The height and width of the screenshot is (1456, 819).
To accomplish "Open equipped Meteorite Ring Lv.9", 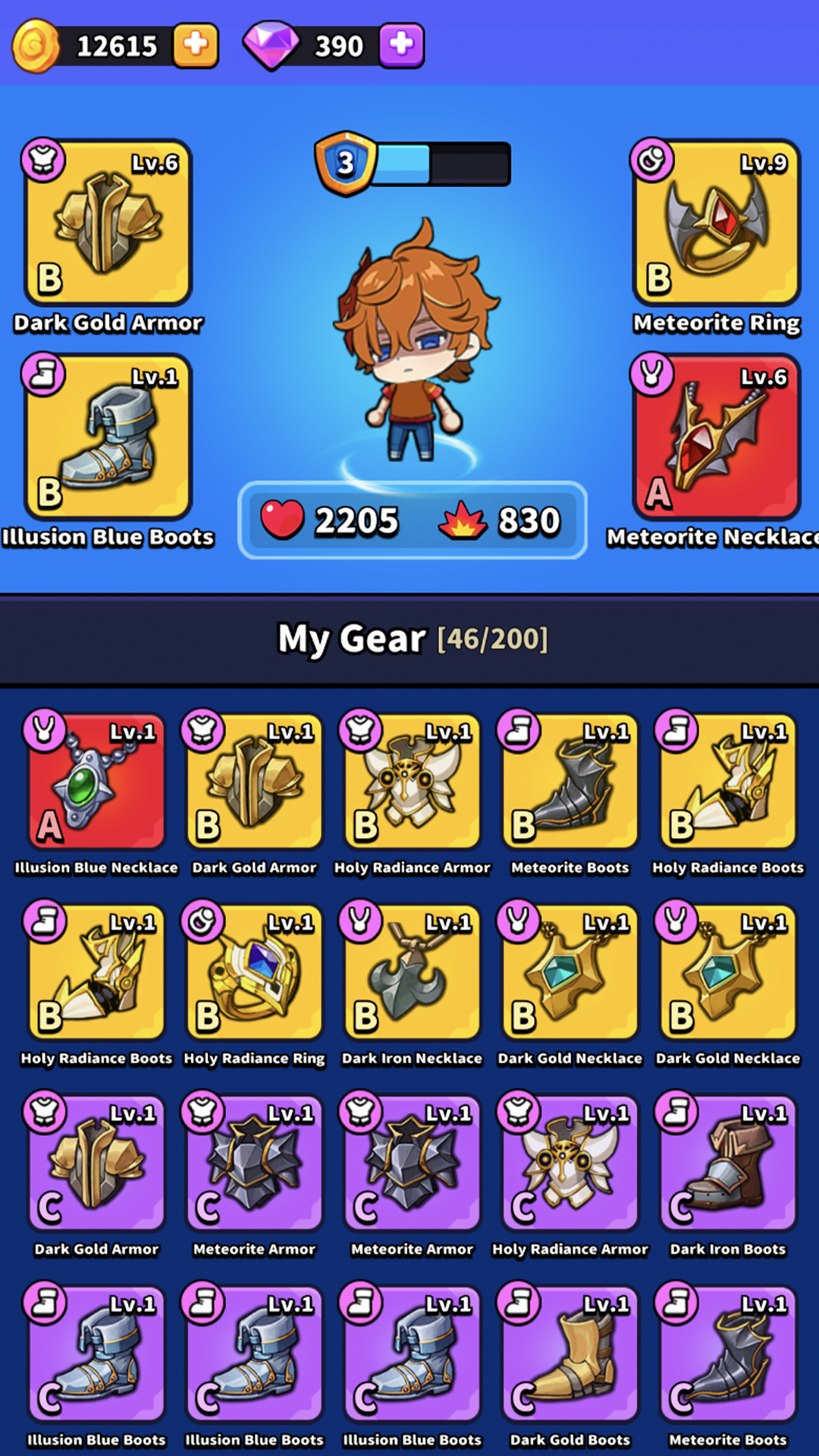I will pyautogui.click(x=717, y=222).
